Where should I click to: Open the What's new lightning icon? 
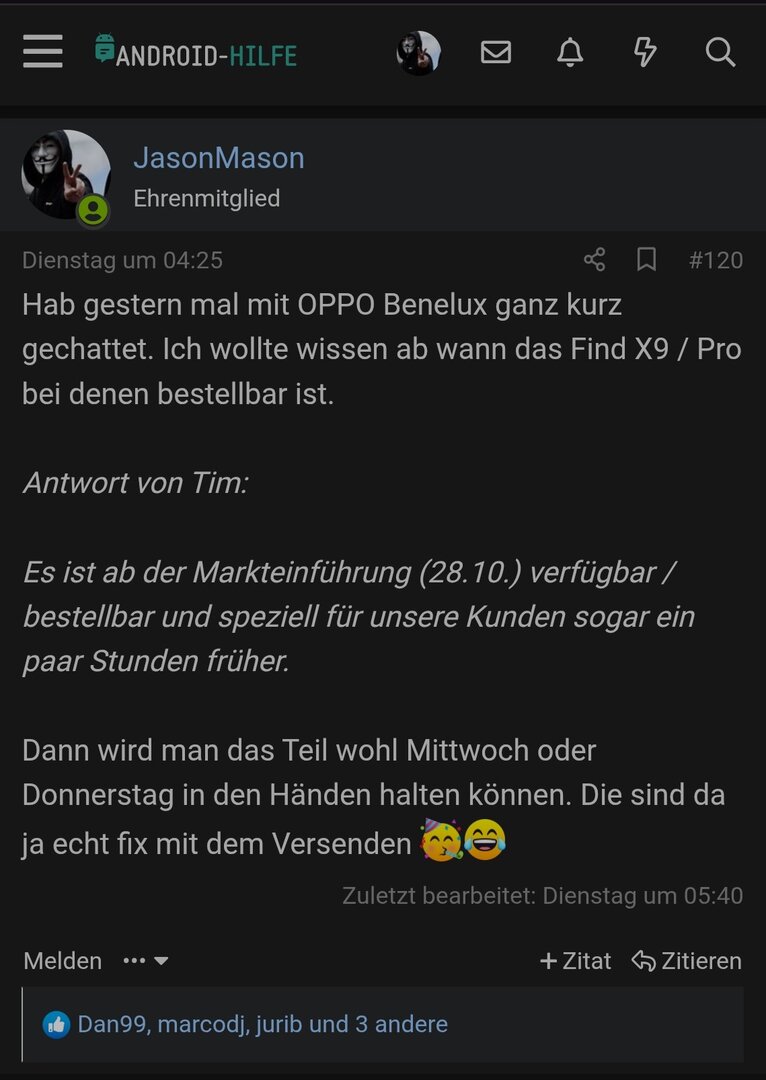pyautogui.click(x=645, y=52)
